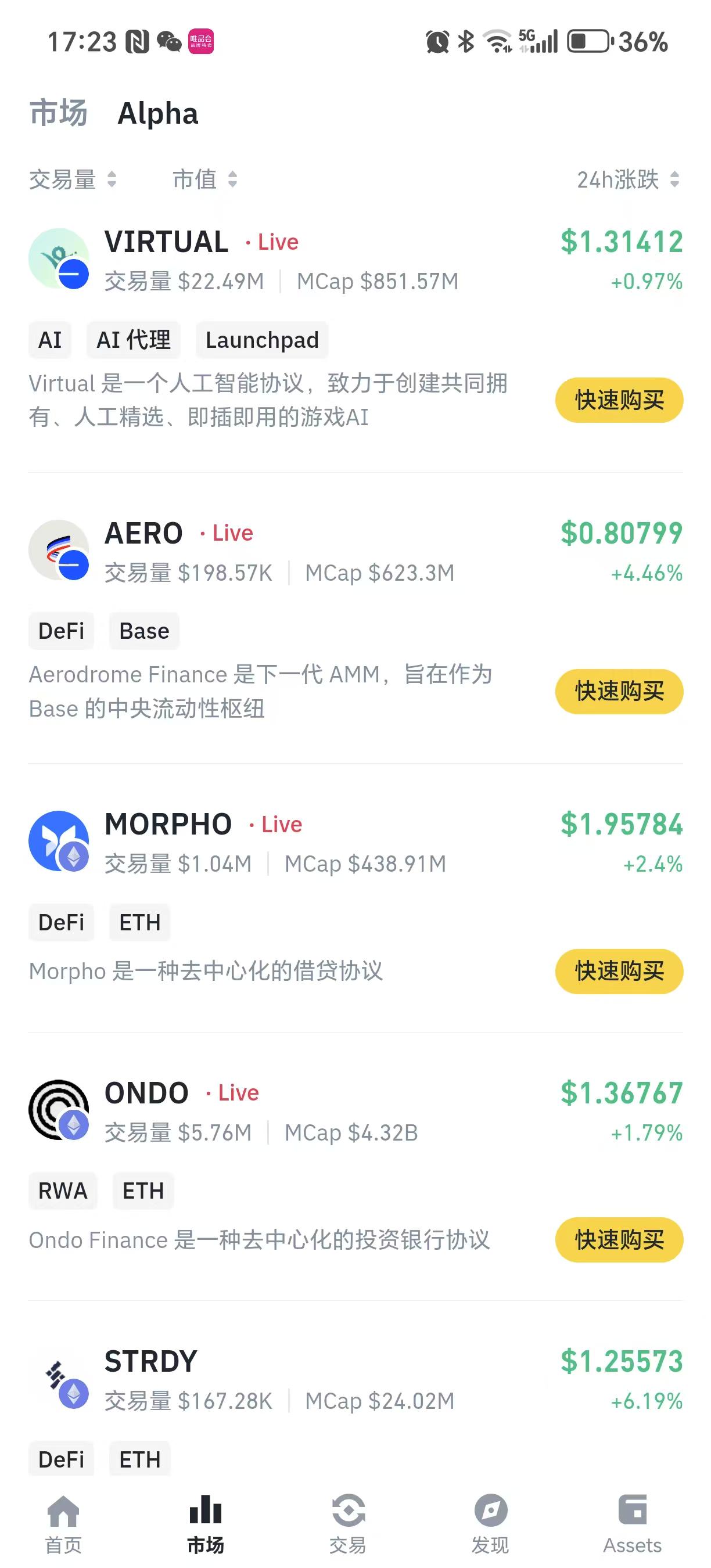Tap the VIRTUAL token logo
Screen dimensions: 711x1568
(61, 258)
